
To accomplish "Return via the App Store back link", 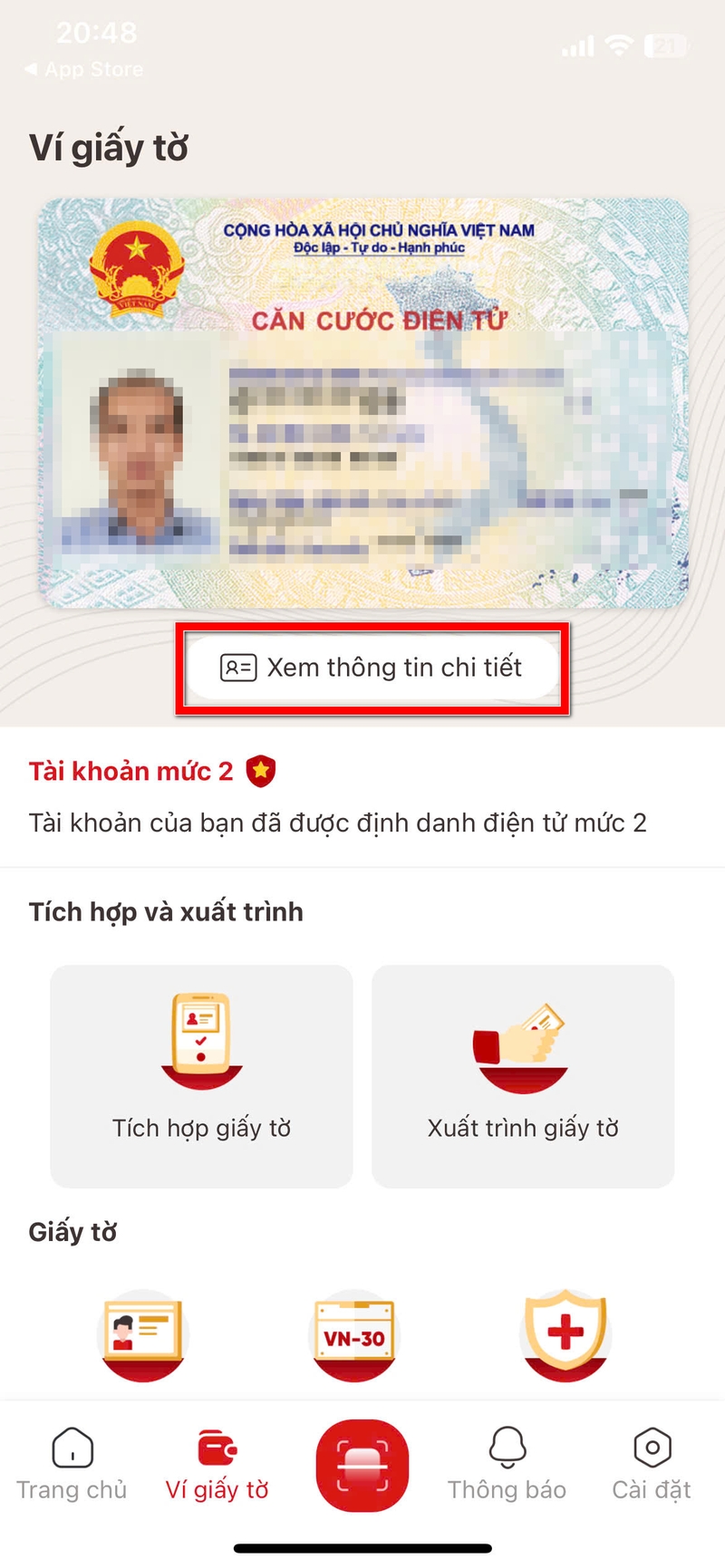I will tap(82, 69).
